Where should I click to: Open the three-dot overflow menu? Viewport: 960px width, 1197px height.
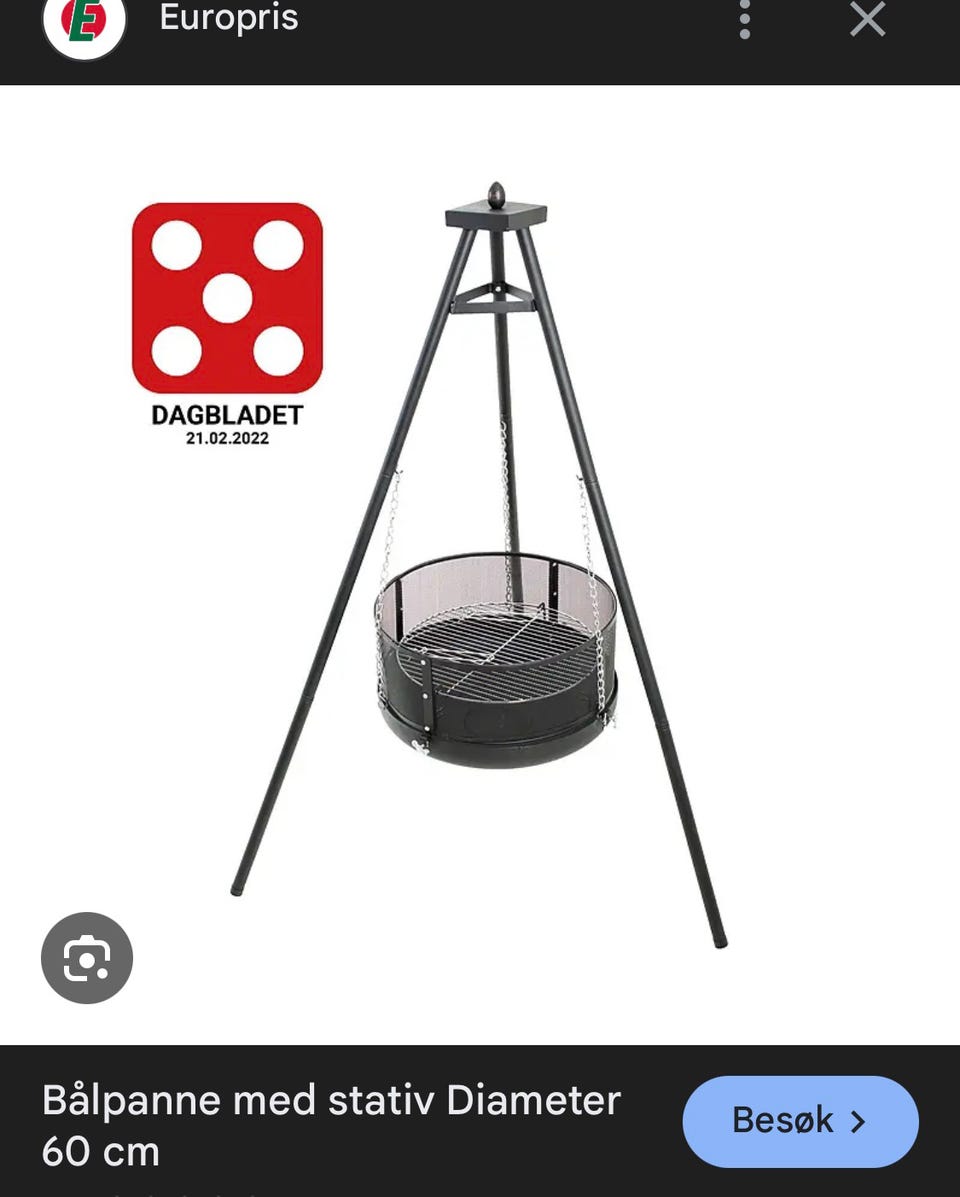(744, 20)
